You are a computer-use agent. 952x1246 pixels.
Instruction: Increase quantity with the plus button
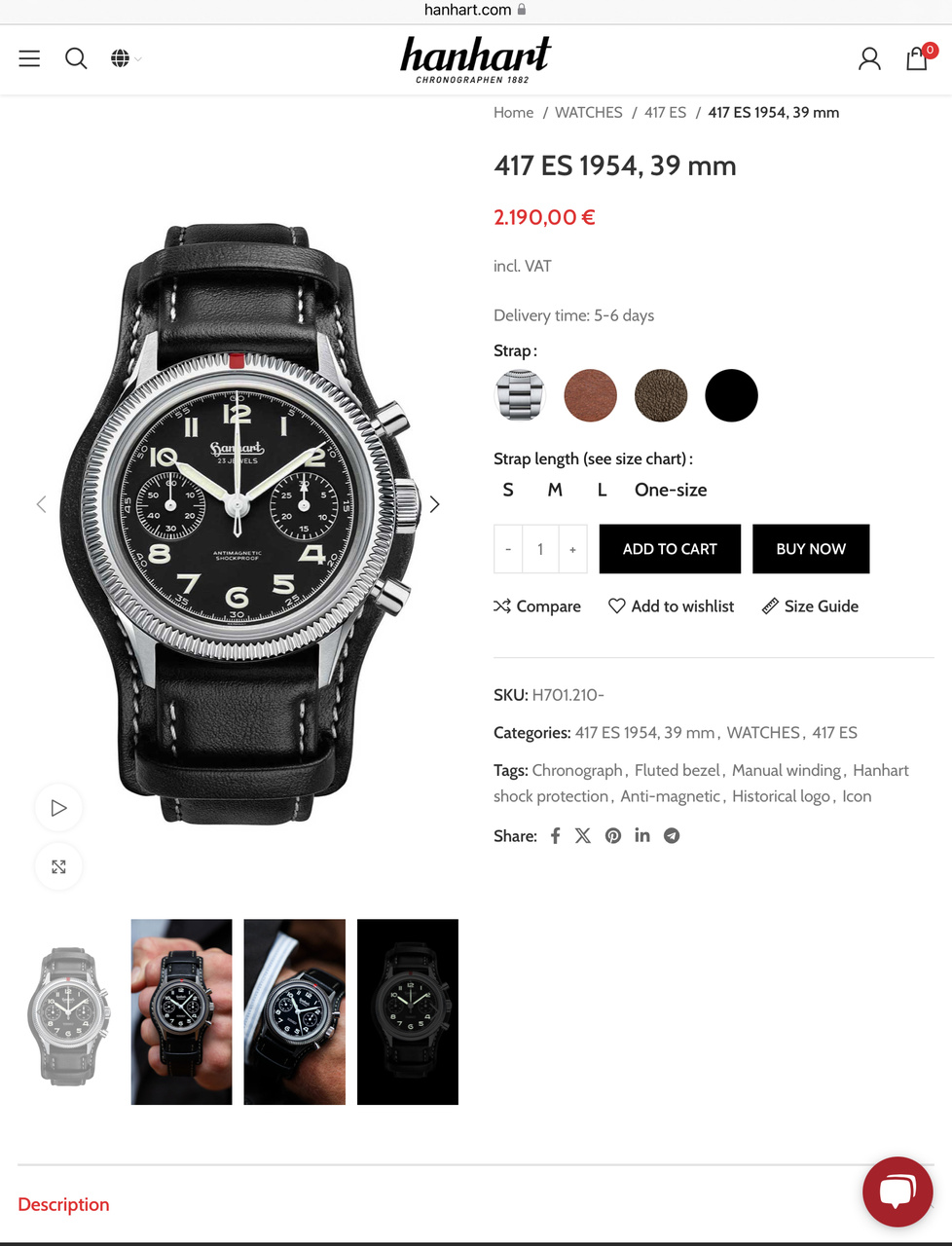pyautogui.click(x=572, y=550)
